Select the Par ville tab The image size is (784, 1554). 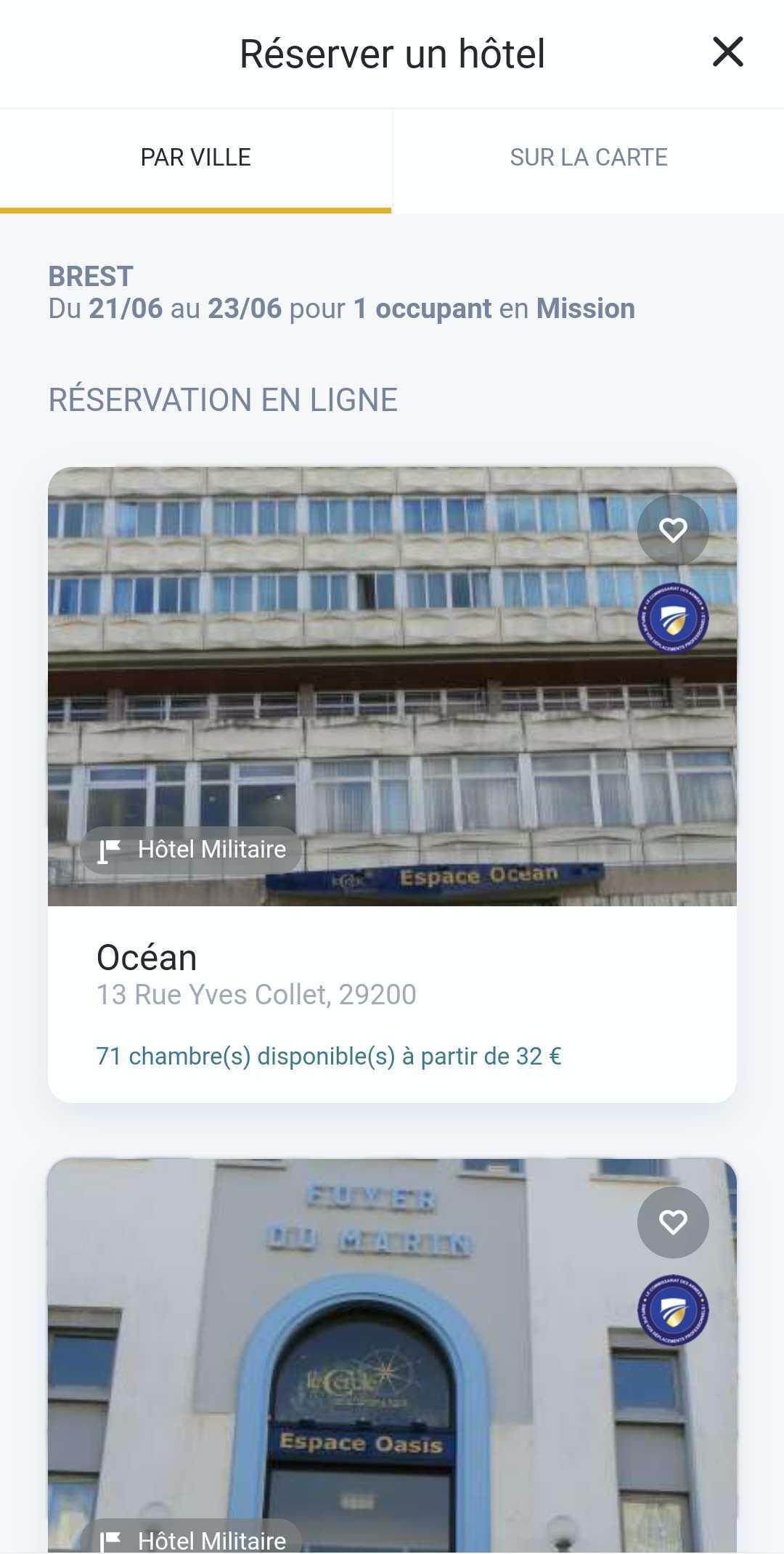195,158
